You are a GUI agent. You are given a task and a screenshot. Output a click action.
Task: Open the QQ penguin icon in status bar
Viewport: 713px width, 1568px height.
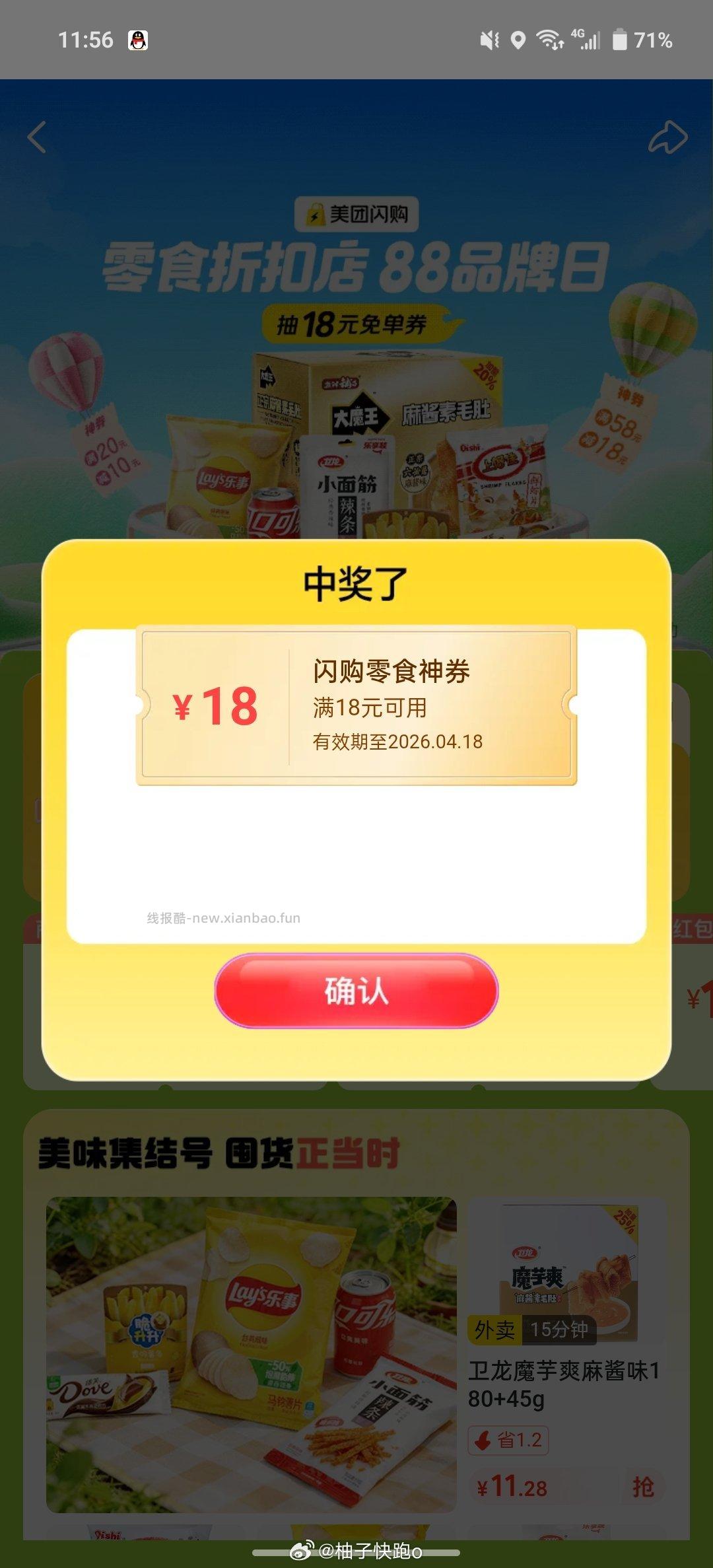click(137, 41)
